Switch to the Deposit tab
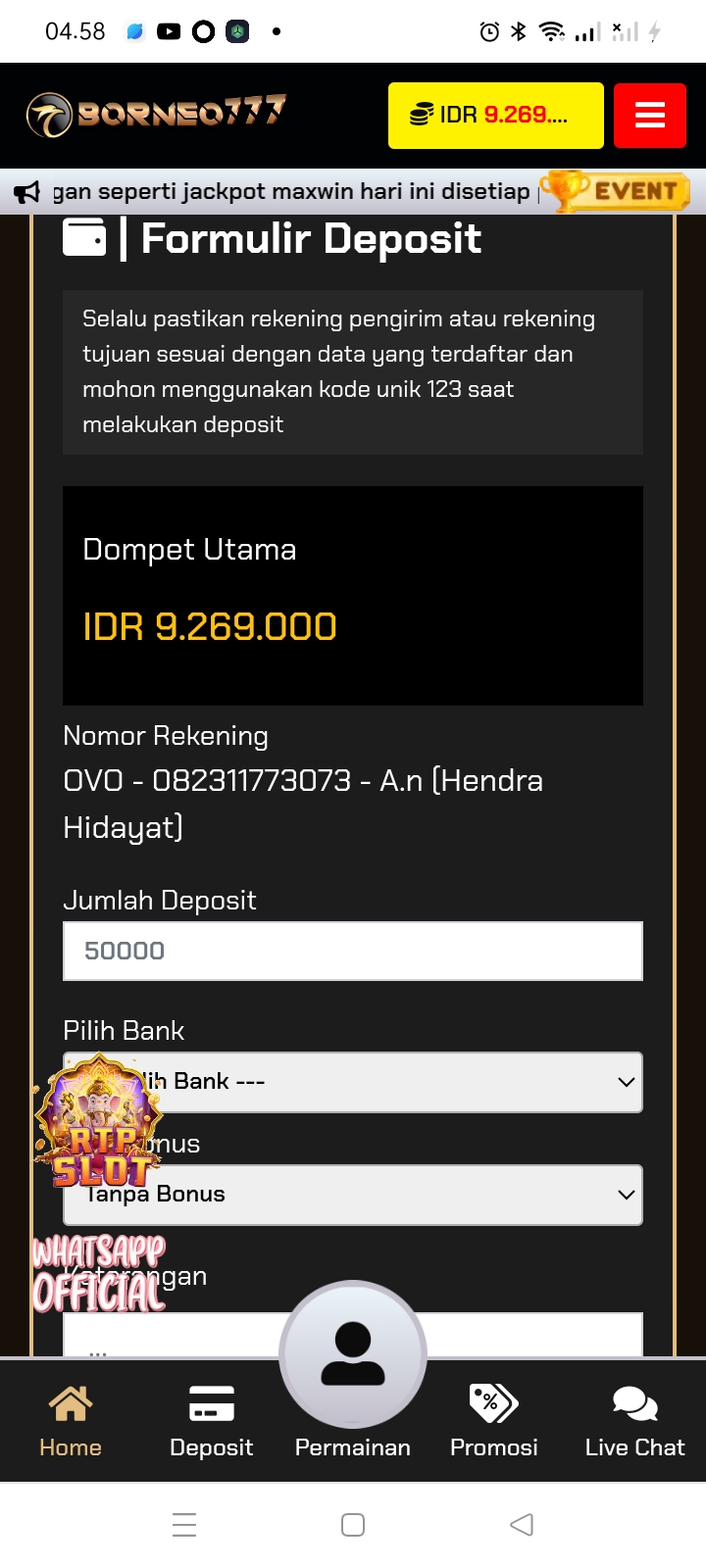The width and height of the screenshot is (706, 1568). point(212,1421)
